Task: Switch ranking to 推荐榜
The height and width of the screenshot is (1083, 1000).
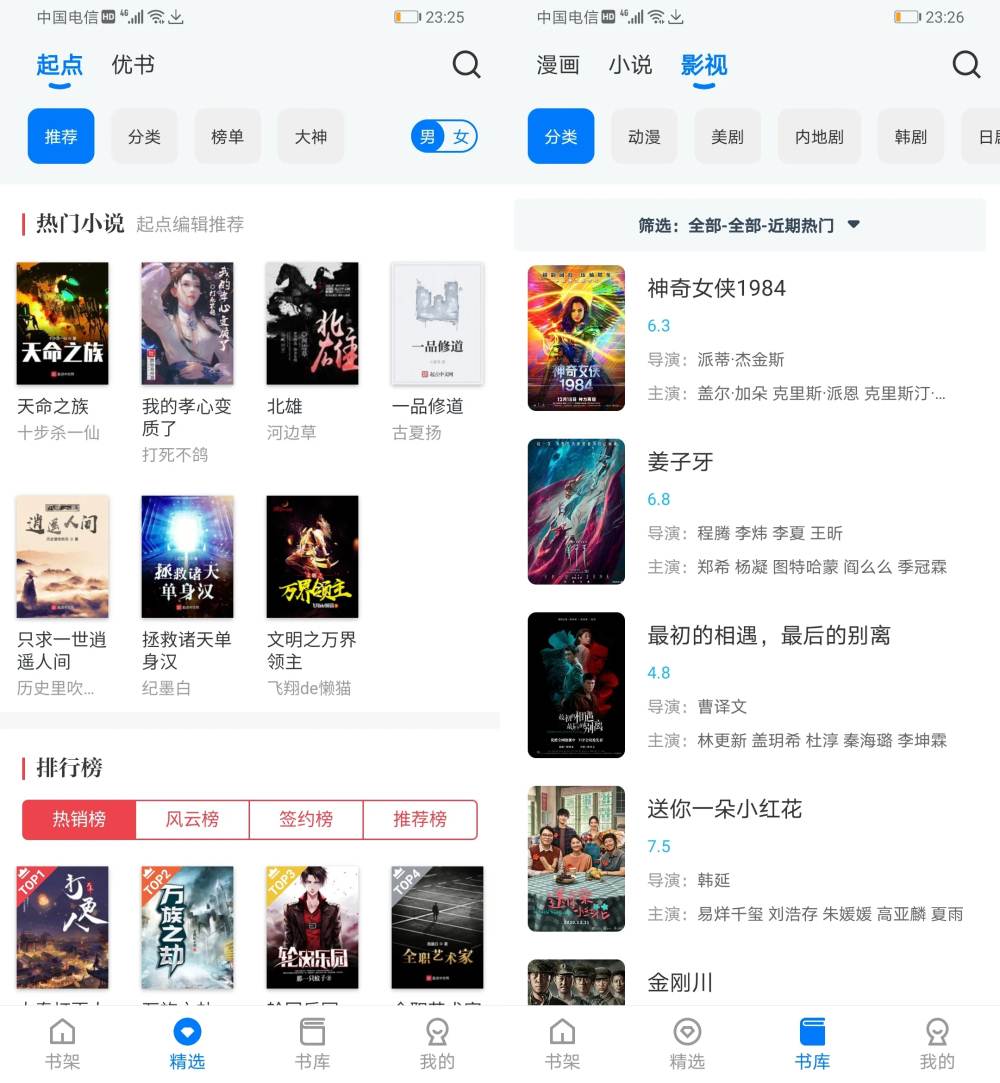Action: click(420, 819)
